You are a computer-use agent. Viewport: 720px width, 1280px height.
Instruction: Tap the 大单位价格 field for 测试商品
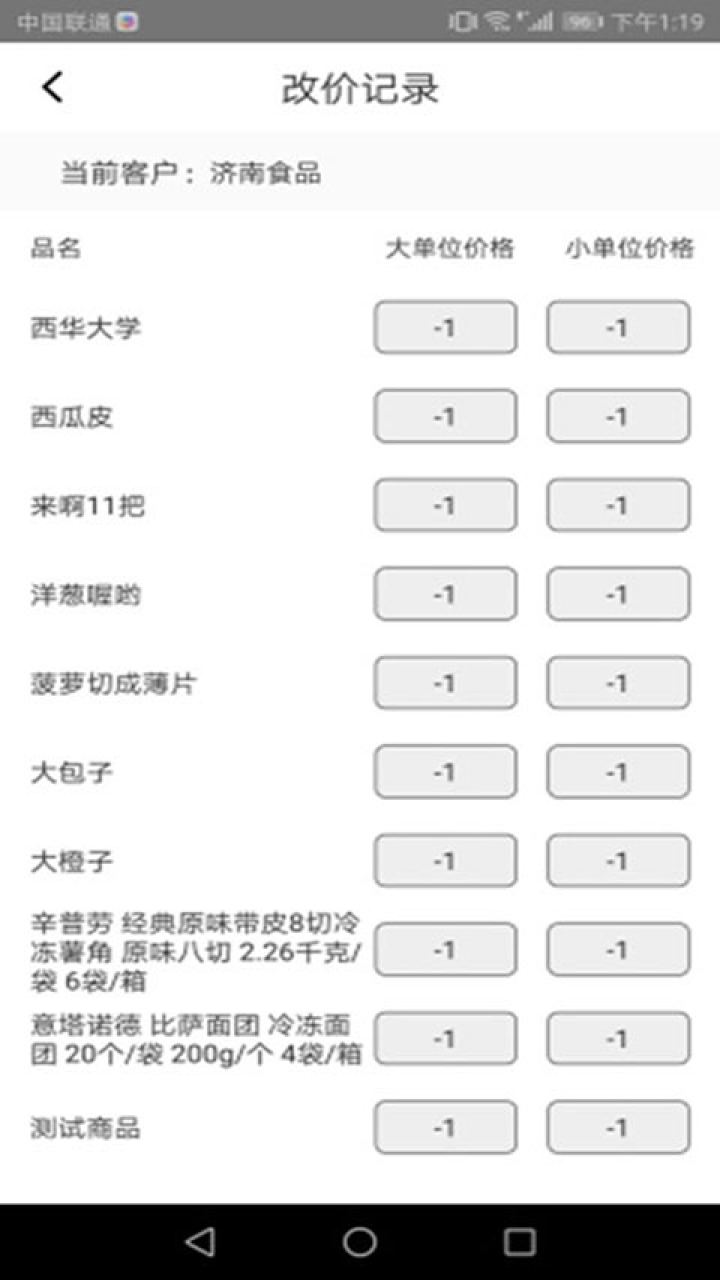coord(444,1126)
